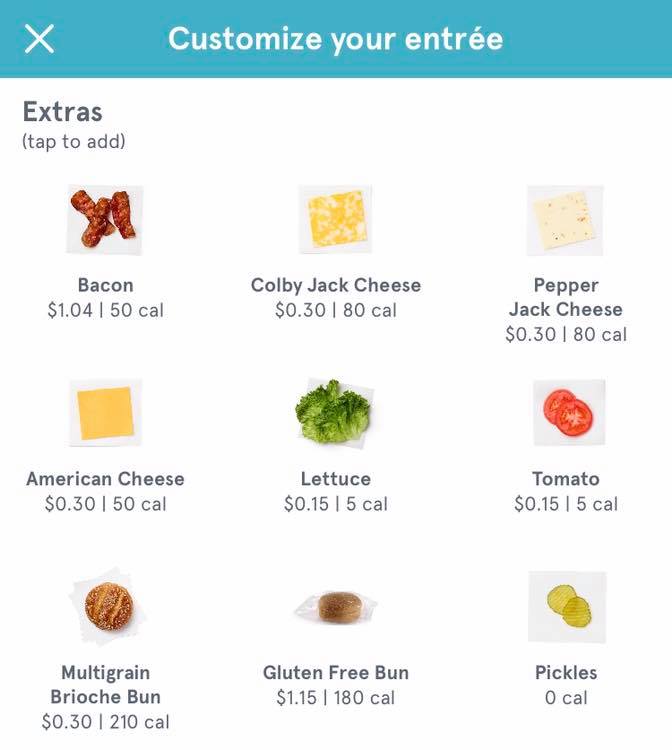This screenshot has height=750, width=672.
Task: Select the Gluten Free Bun option
Action: point(335,605)
